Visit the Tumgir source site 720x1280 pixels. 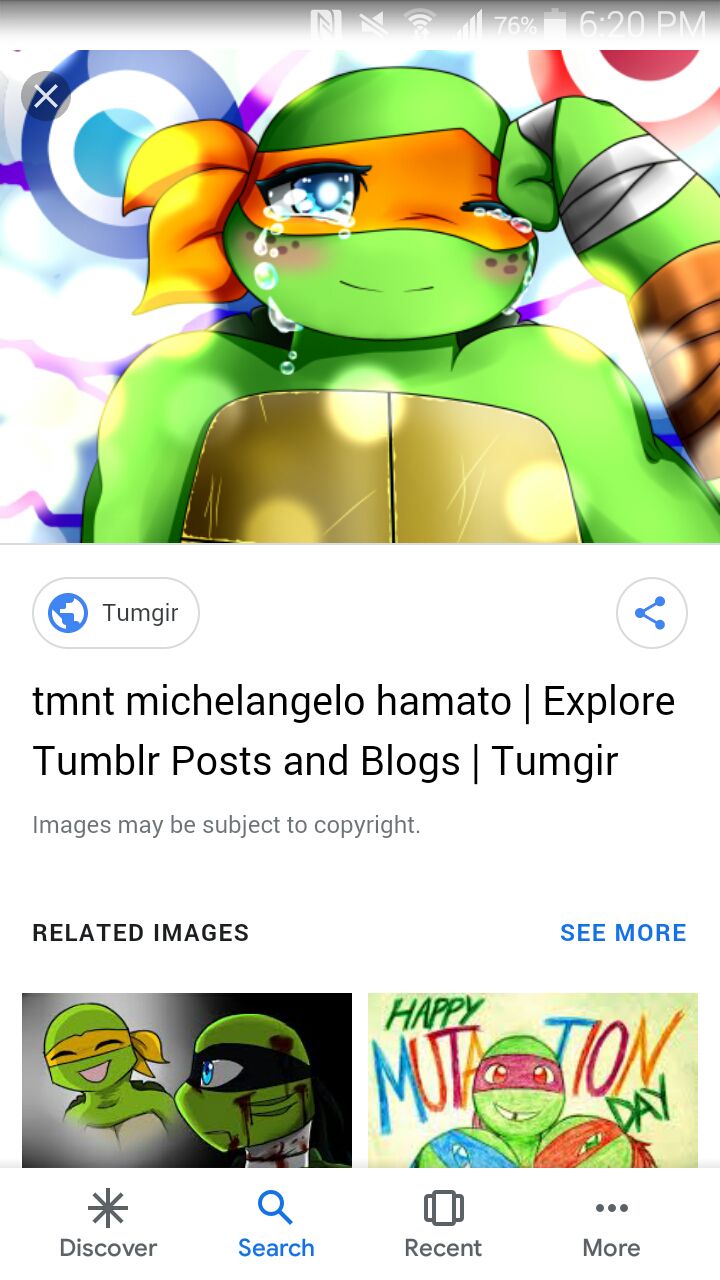pyautogui.click(x=116, y=613)
